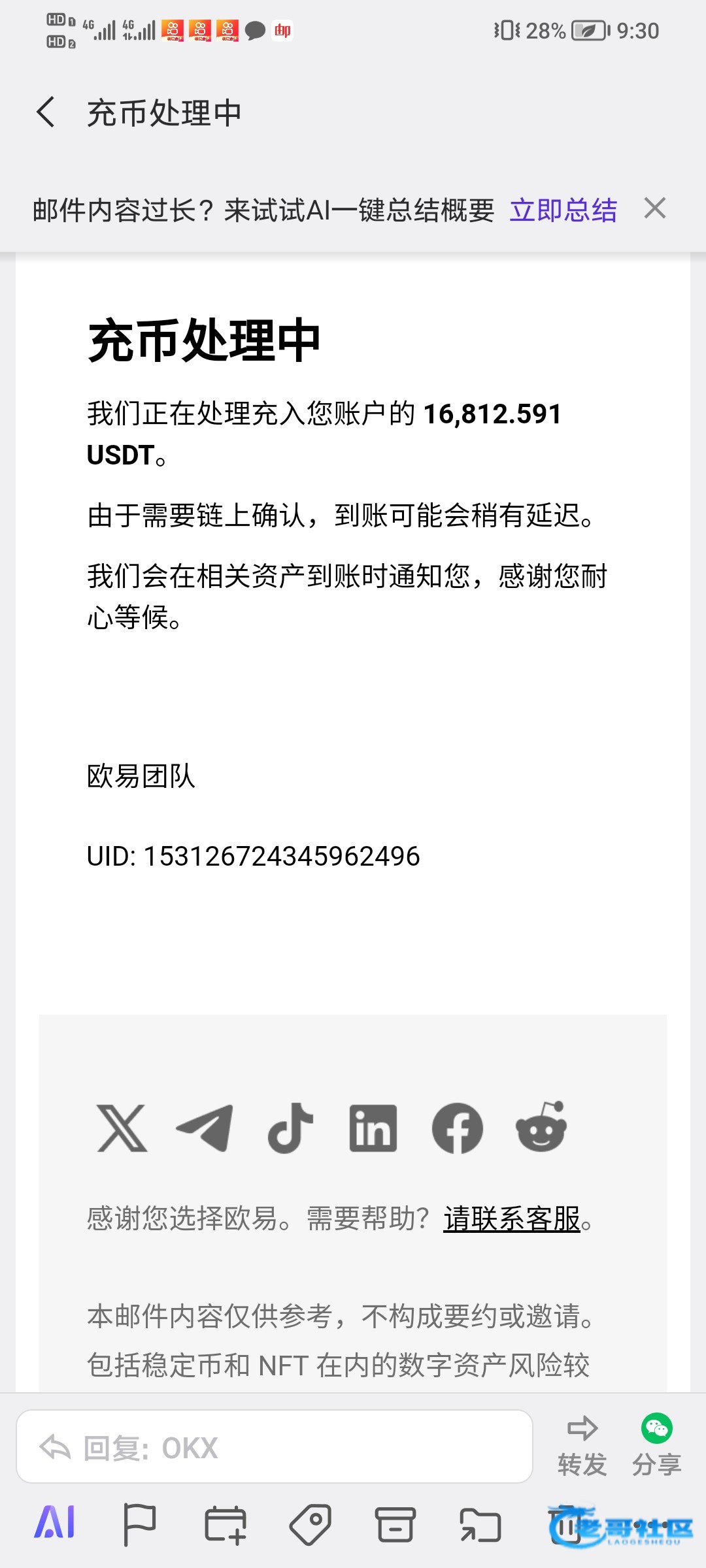Open the AI assistant in the toolbar

coord(55,1523)
